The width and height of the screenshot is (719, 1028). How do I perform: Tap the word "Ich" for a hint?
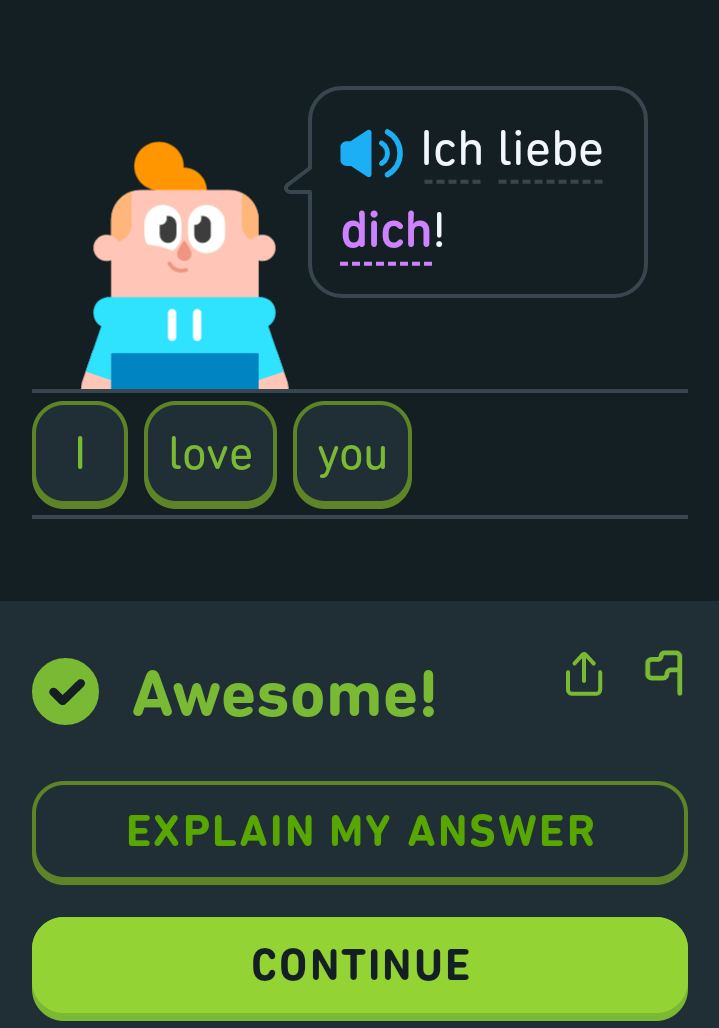(x=452, y=151)
